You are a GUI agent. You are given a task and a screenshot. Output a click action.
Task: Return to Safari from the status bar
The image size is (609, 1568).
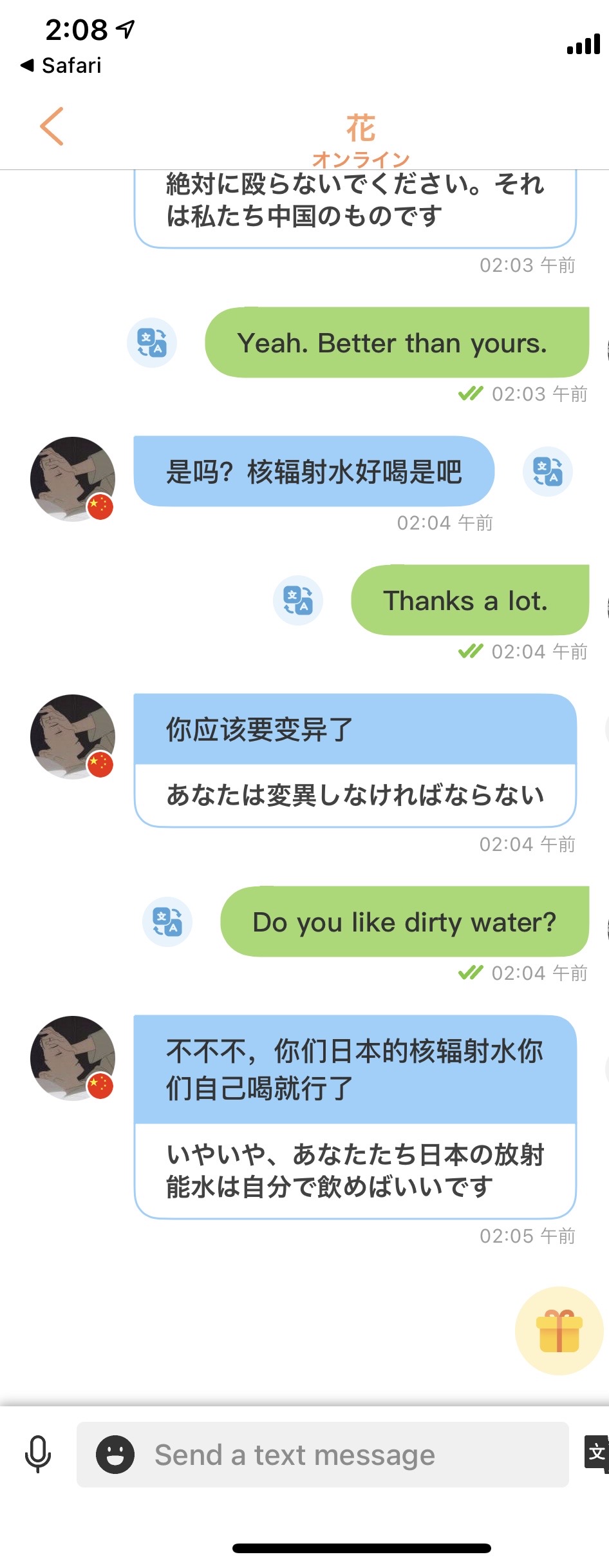pos(62,65)
